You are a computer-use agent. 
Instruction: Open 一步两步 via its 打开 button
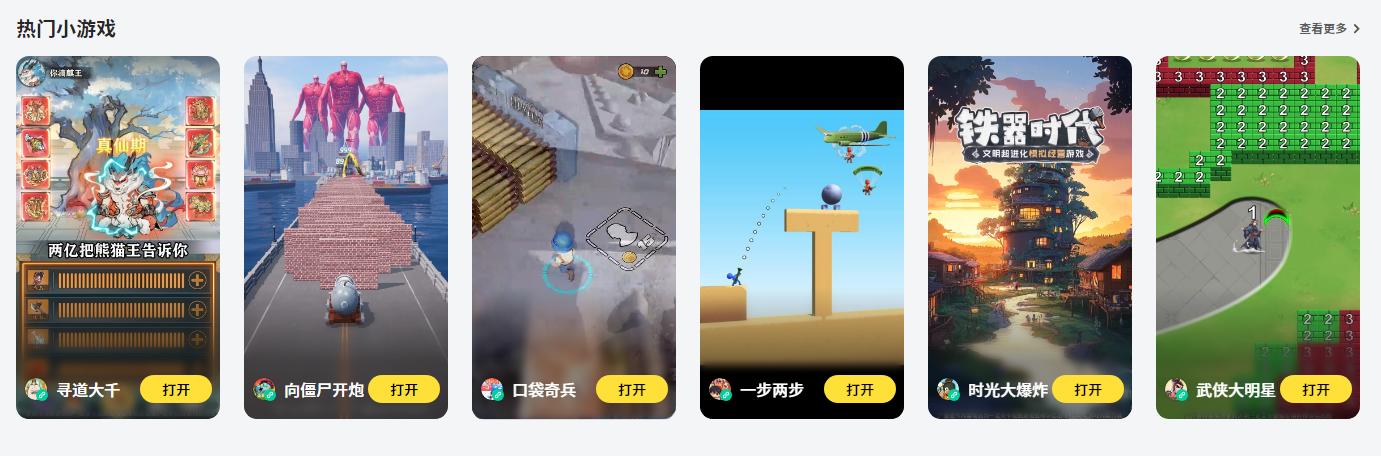click(x=860, y=389)
